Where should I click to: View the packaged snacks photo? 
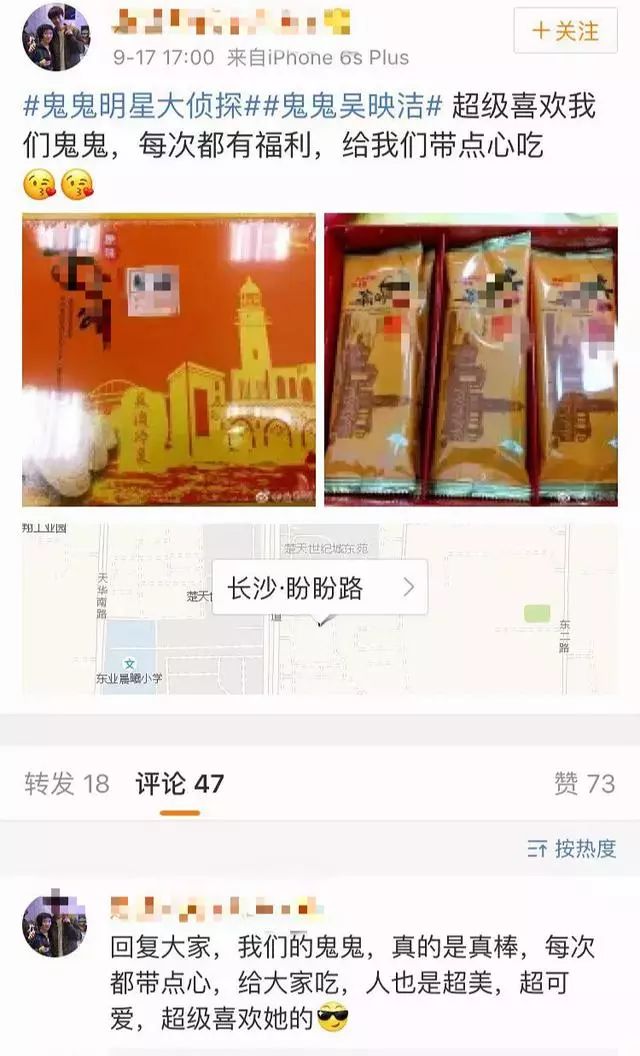(470, 358)
